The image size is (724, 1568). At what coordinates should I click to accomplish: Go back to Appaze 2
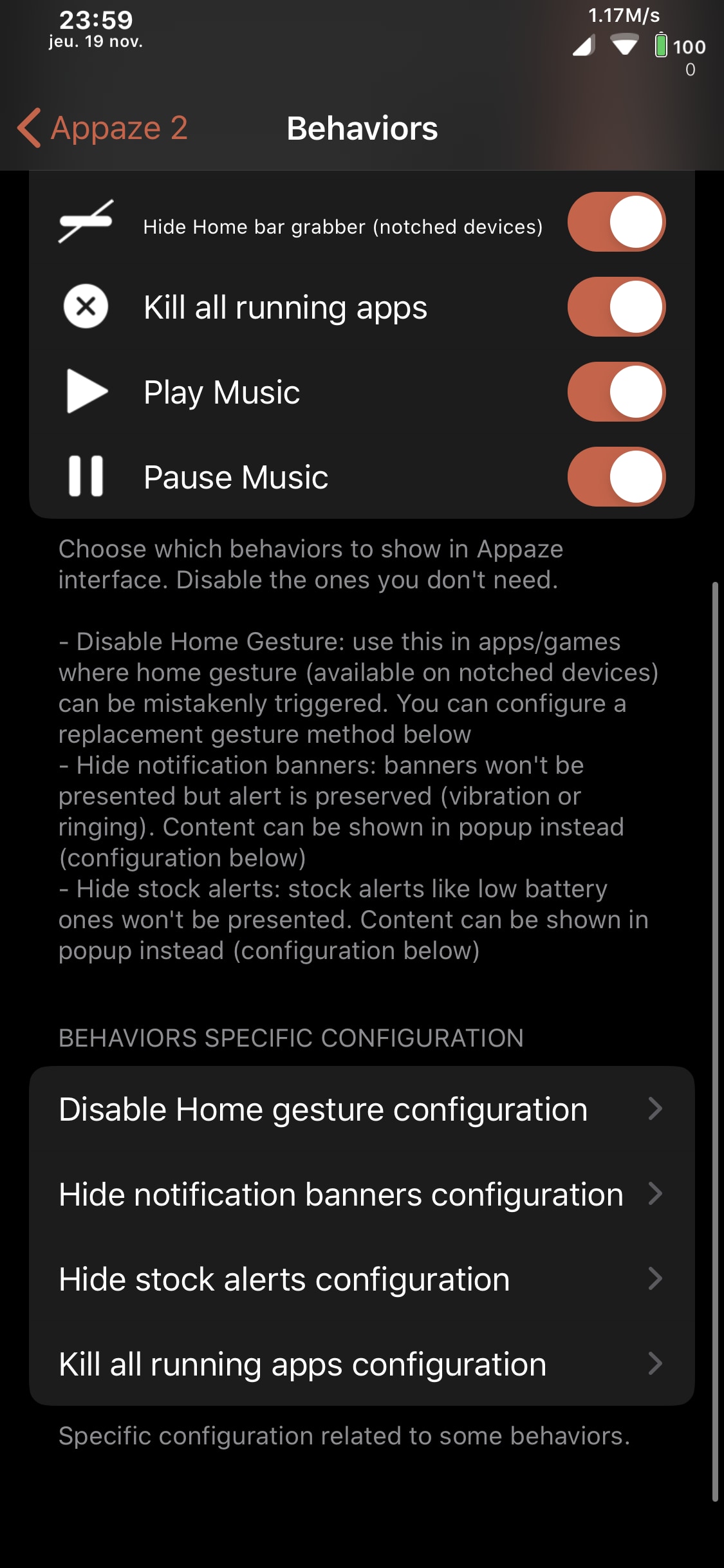103,128
